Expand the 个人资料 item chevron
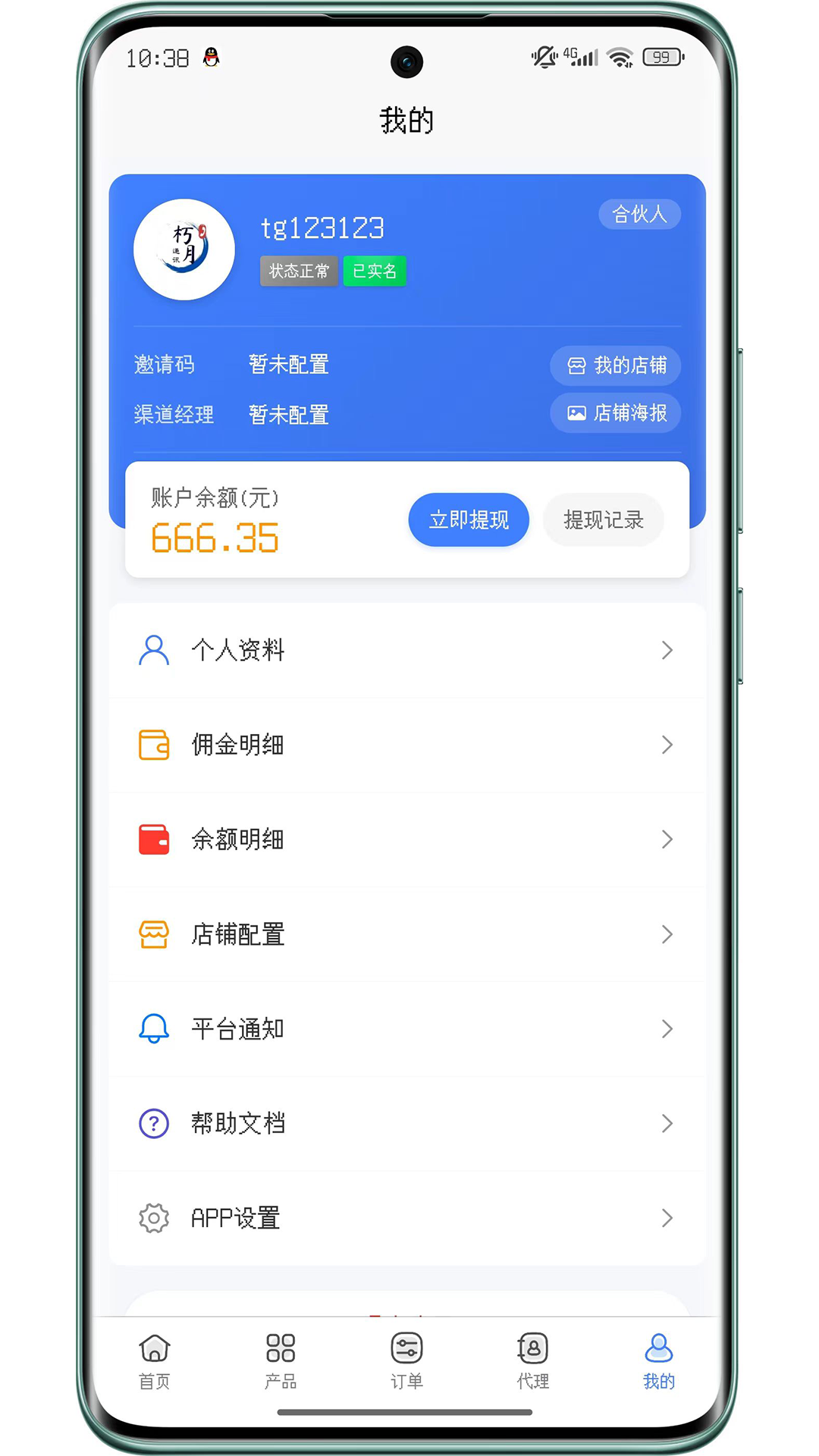This screenshot has height=1456, width=819. (667, 650)
